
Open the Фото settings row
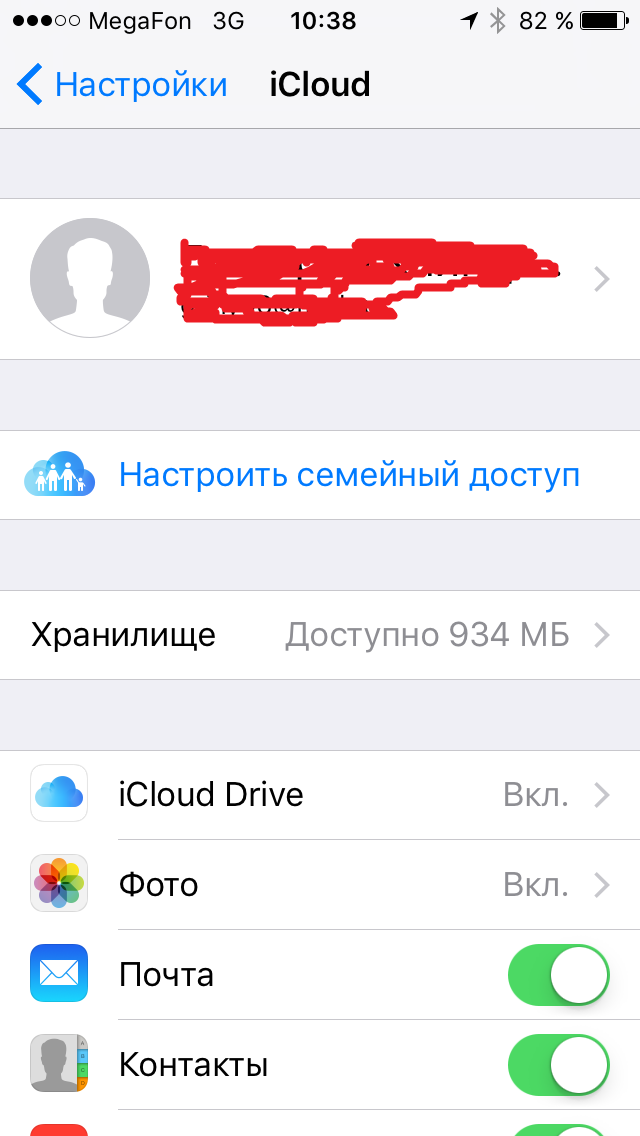[320, 885]
